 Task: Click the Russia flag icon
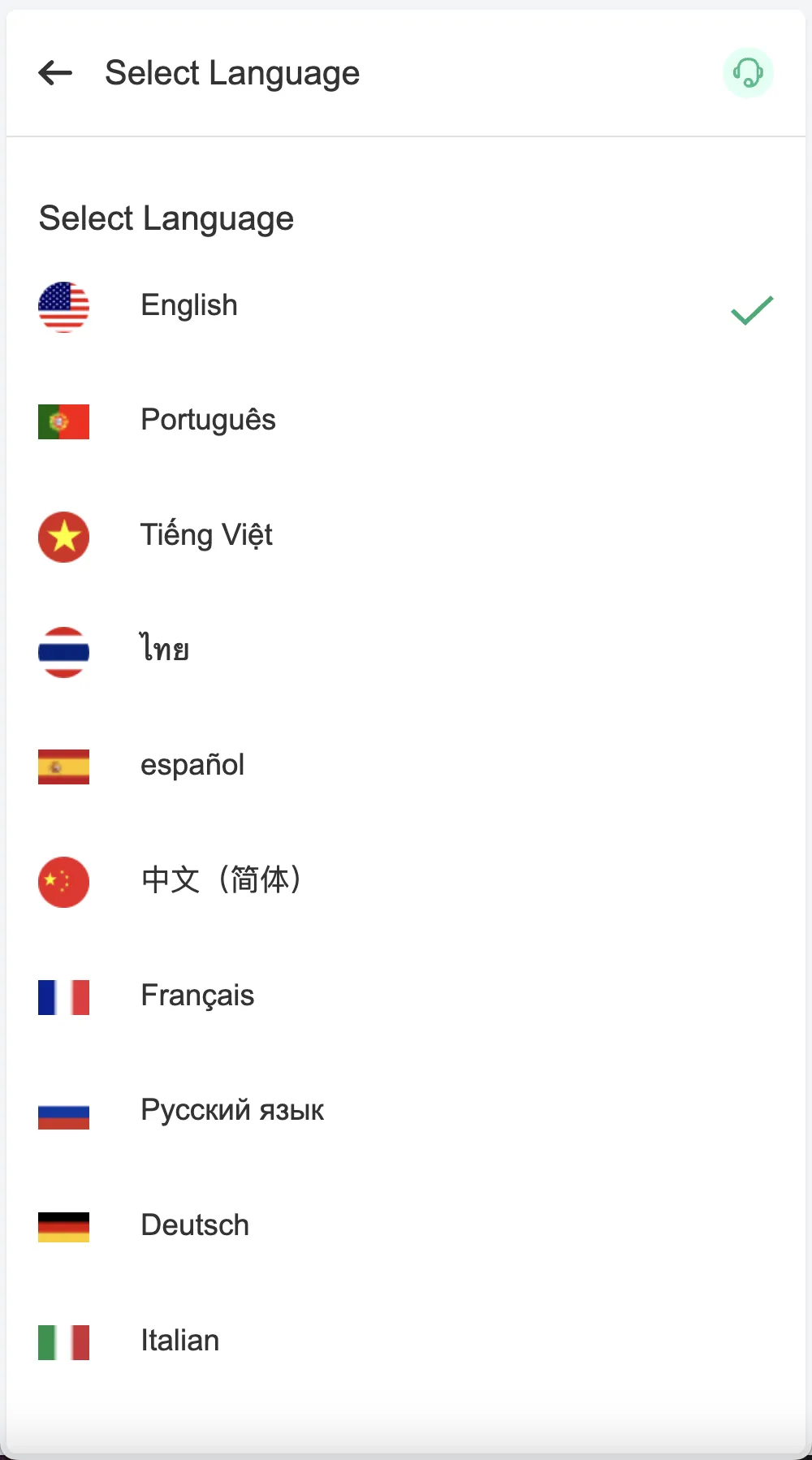[63, 1115]
